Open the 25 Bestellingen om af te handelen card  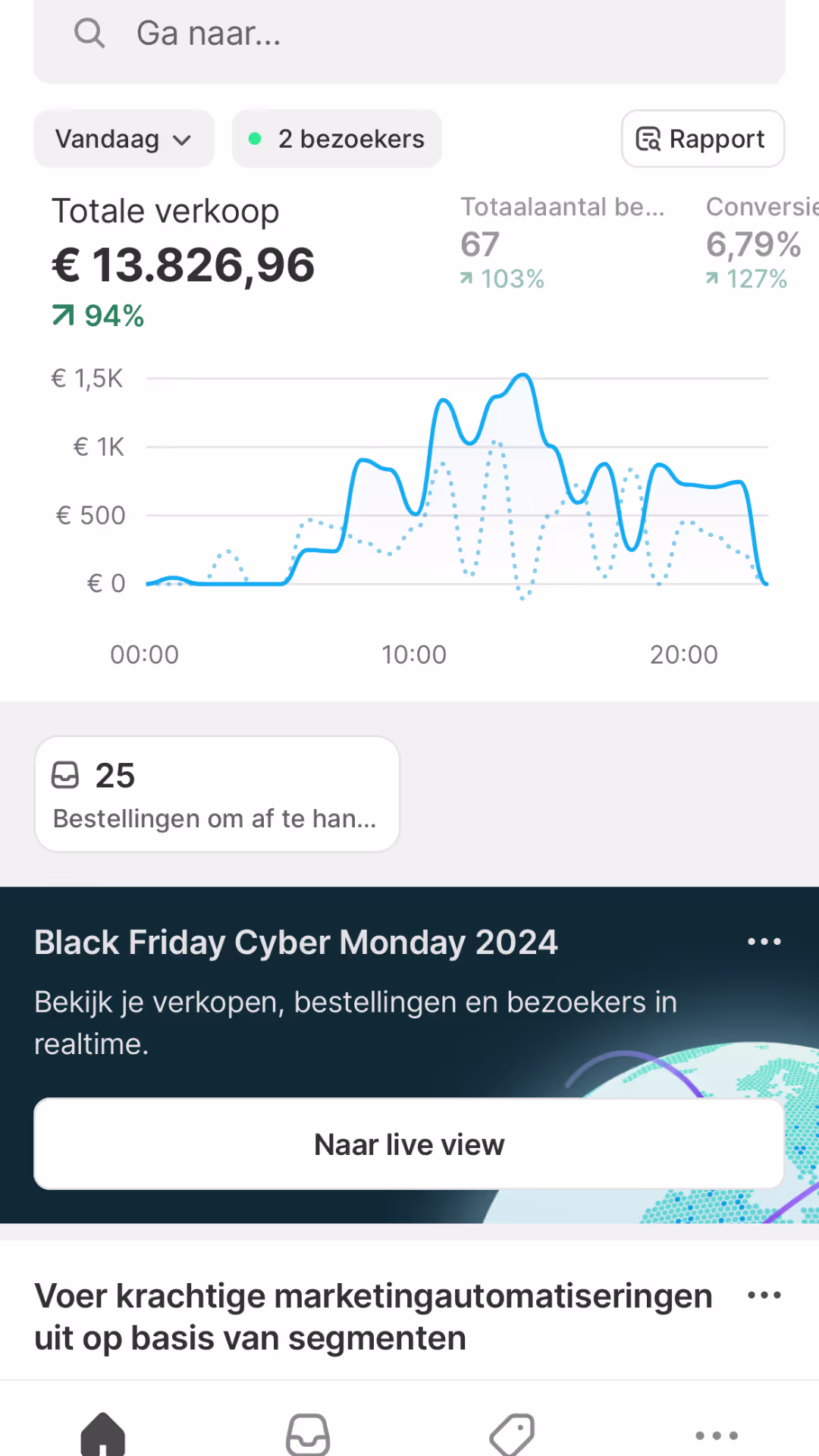217,794
